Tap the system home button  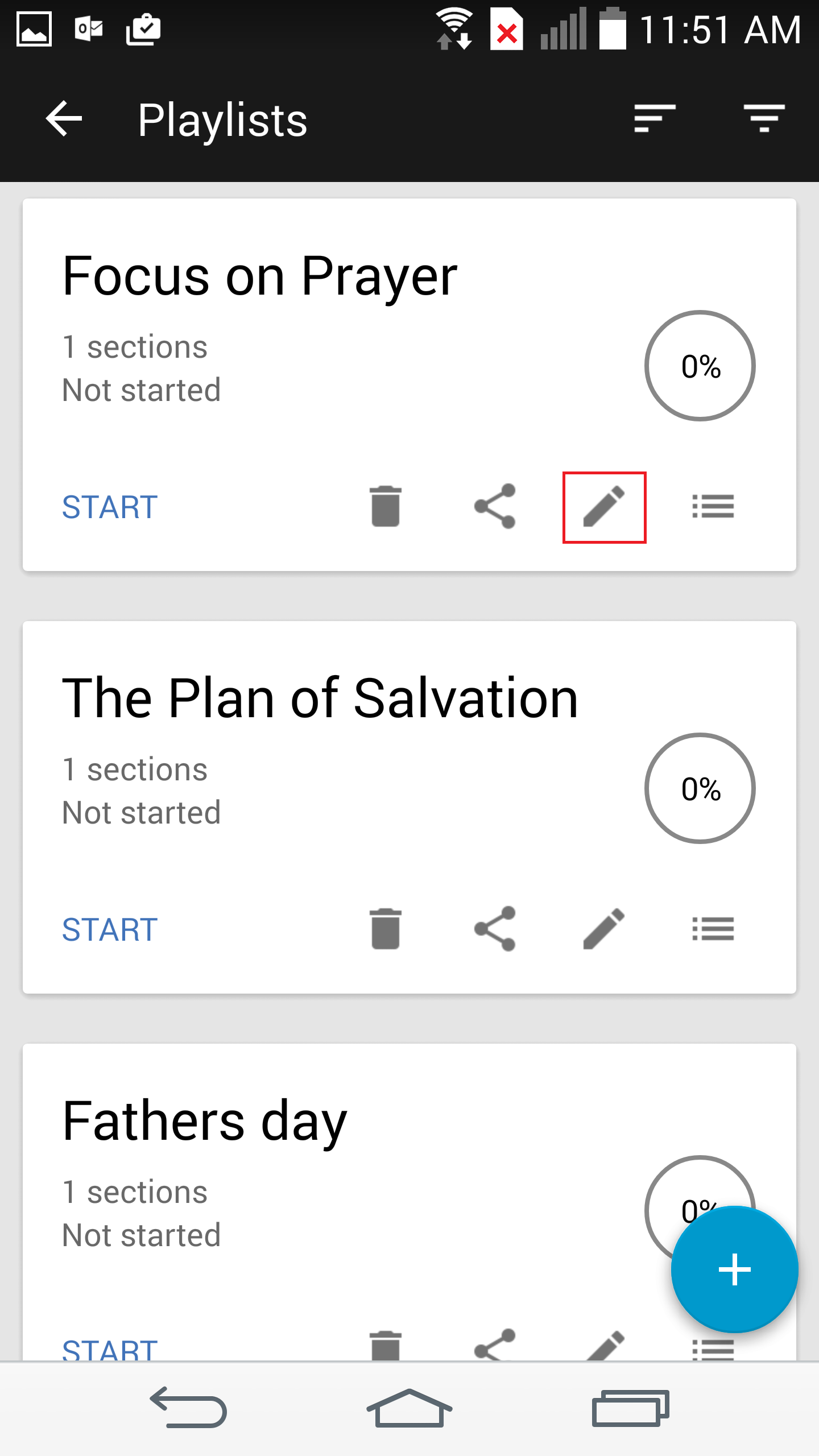[409, 1408]
